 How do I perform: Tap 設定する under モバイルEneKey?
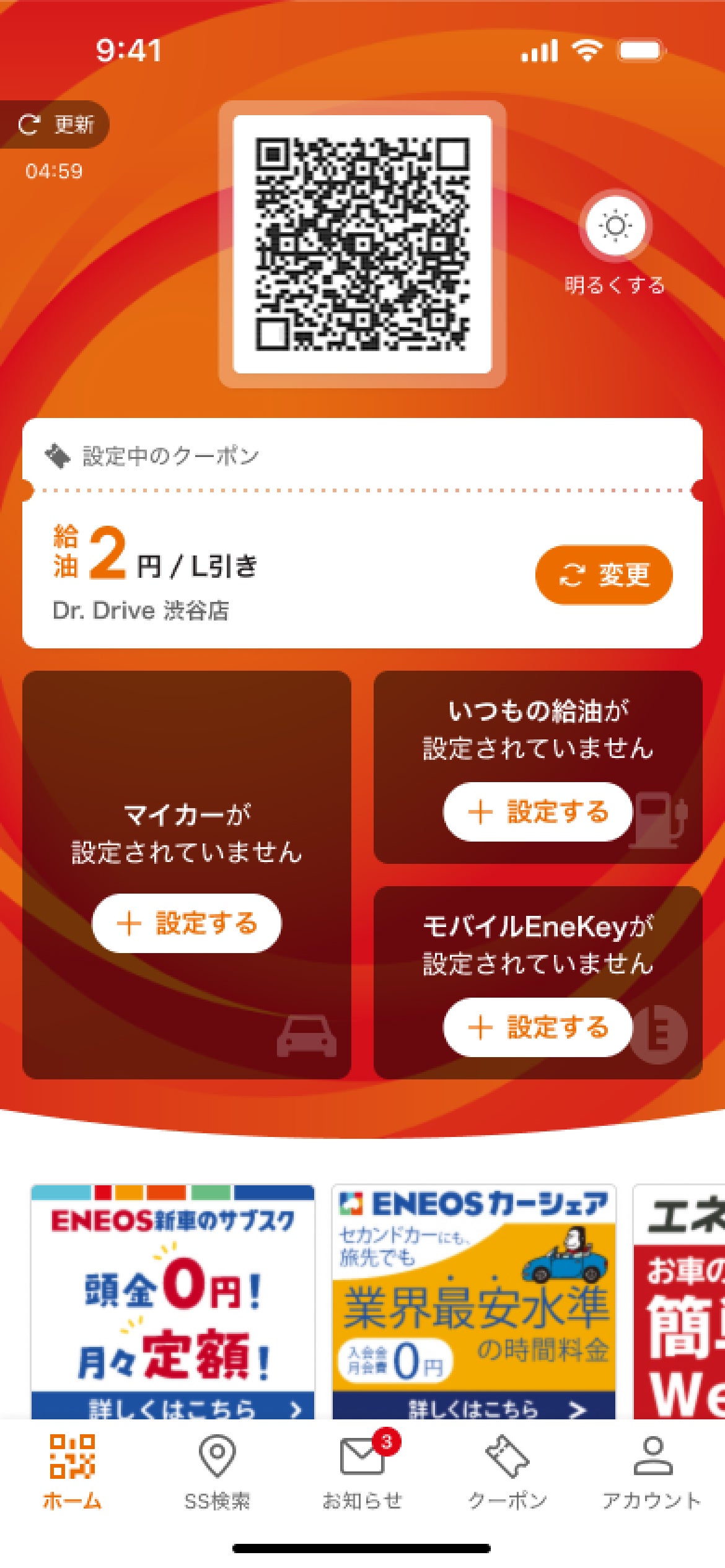(537, 1027)
